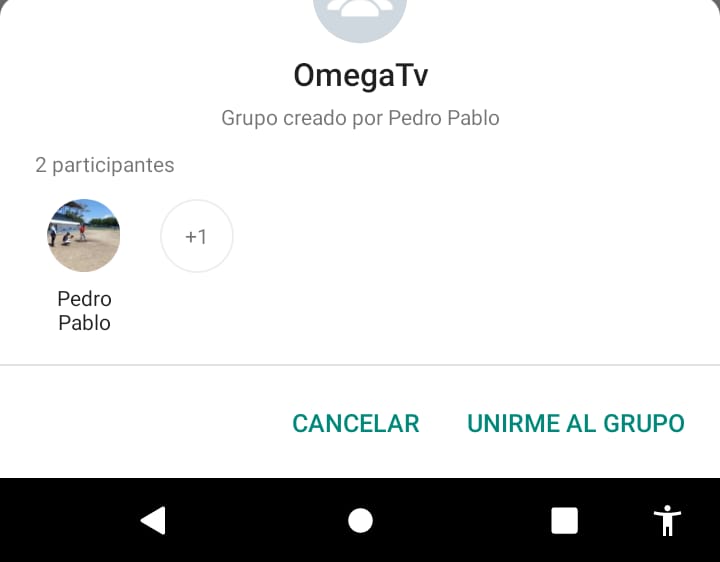Open the accessibility shortcut in navigation bar
The height and width of the screenshot is (562, 720).
(x=666, y=520)
